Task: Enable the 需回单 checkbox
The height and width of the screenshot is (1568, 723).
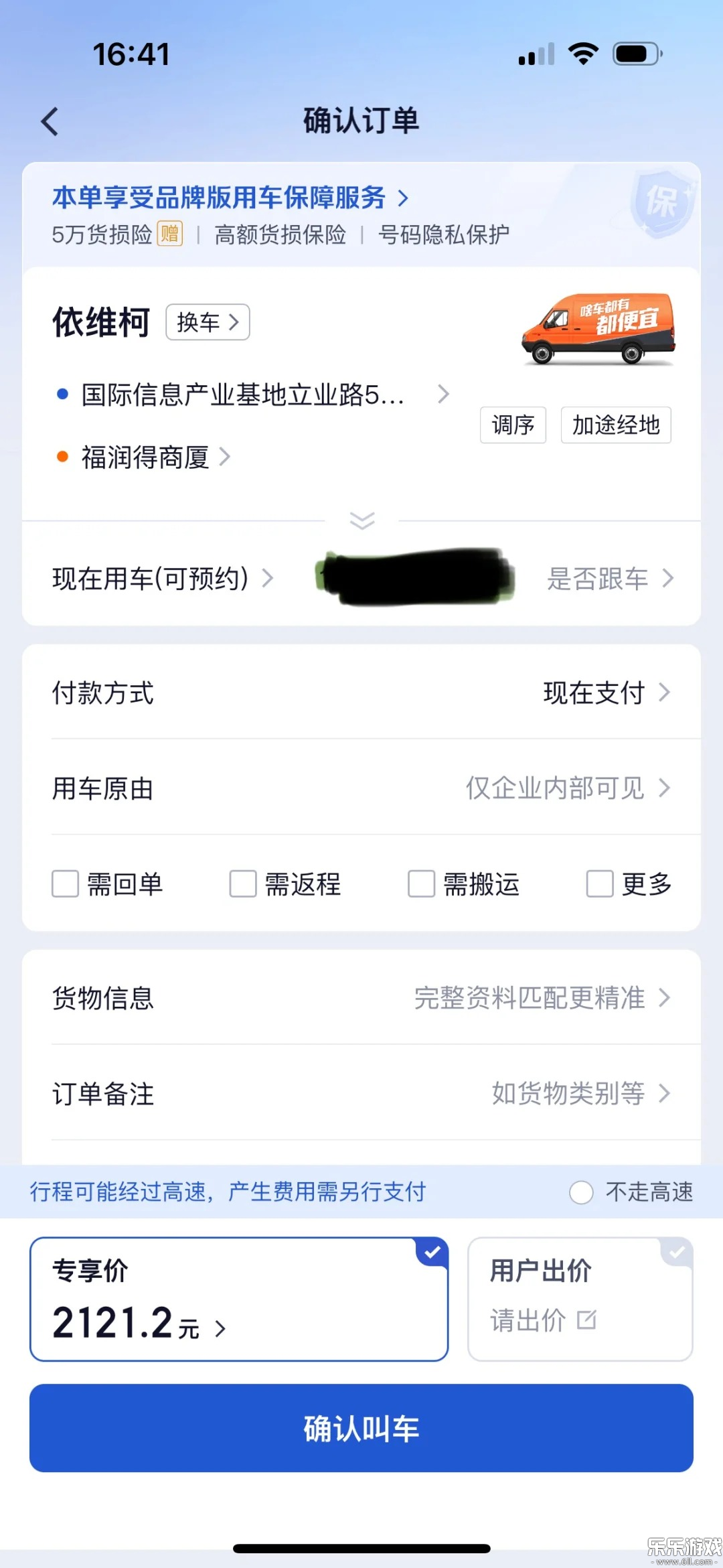Action: click(64, 884)
